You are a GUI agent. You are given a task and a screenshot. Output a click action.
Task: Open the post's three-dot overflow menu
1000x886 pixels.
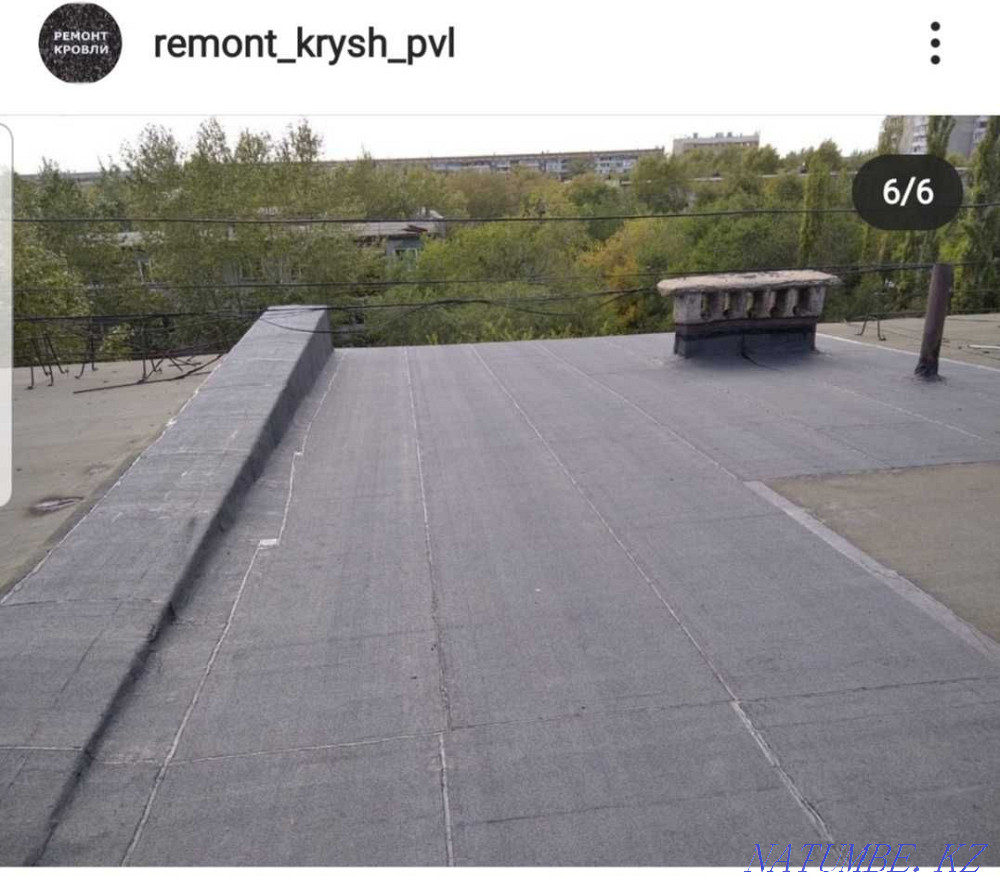point(934,43)
